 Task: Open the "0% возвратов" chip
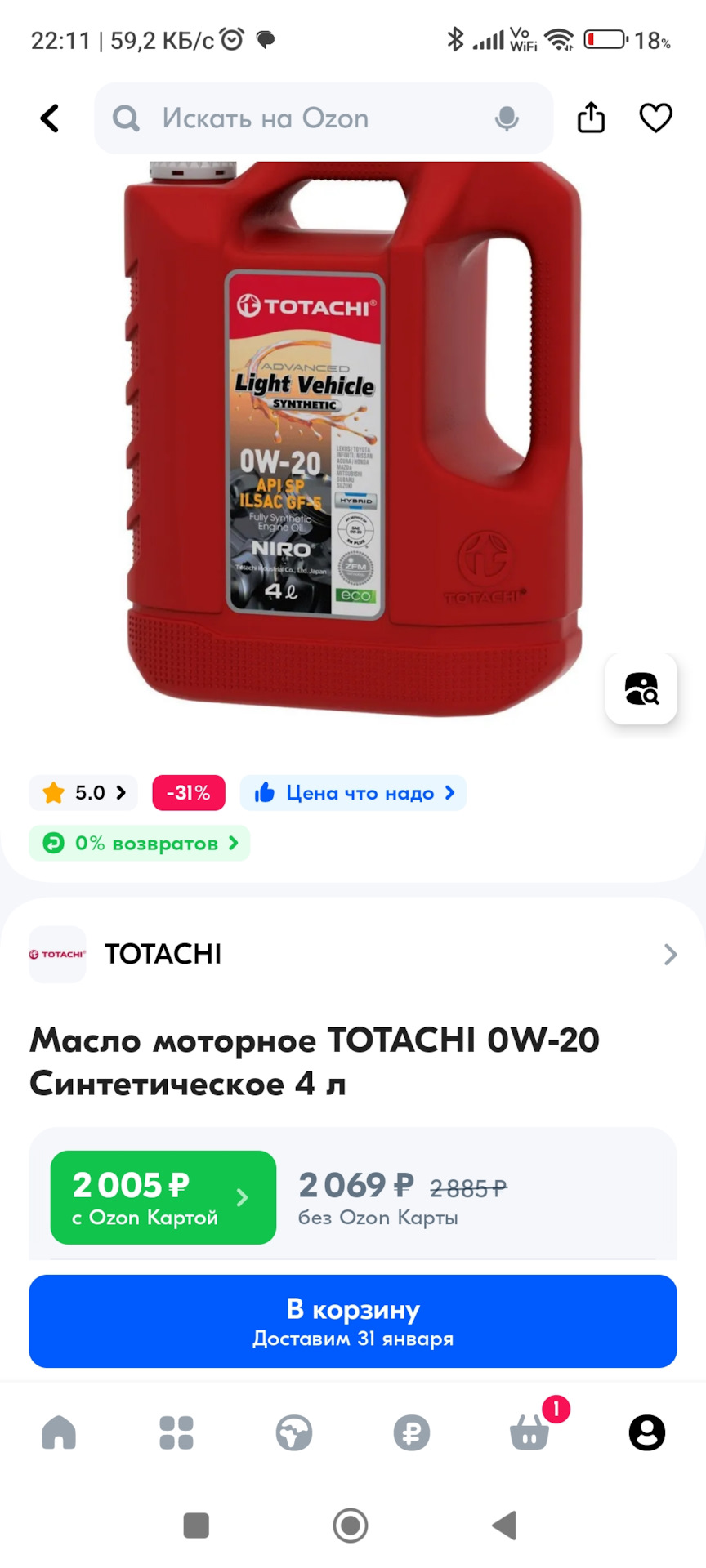[140, 843]
